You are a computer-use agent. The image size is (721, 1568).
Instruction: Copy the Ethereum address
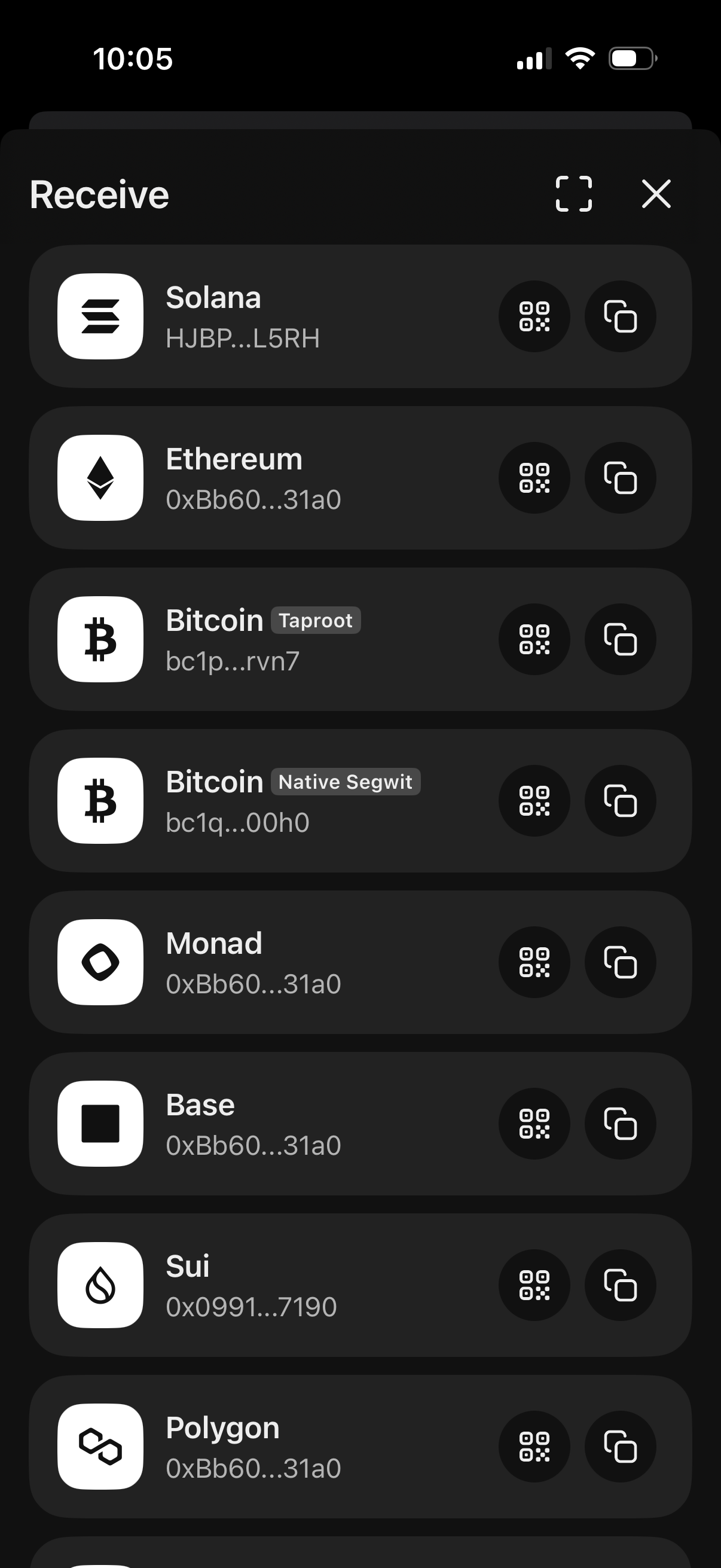620,478
